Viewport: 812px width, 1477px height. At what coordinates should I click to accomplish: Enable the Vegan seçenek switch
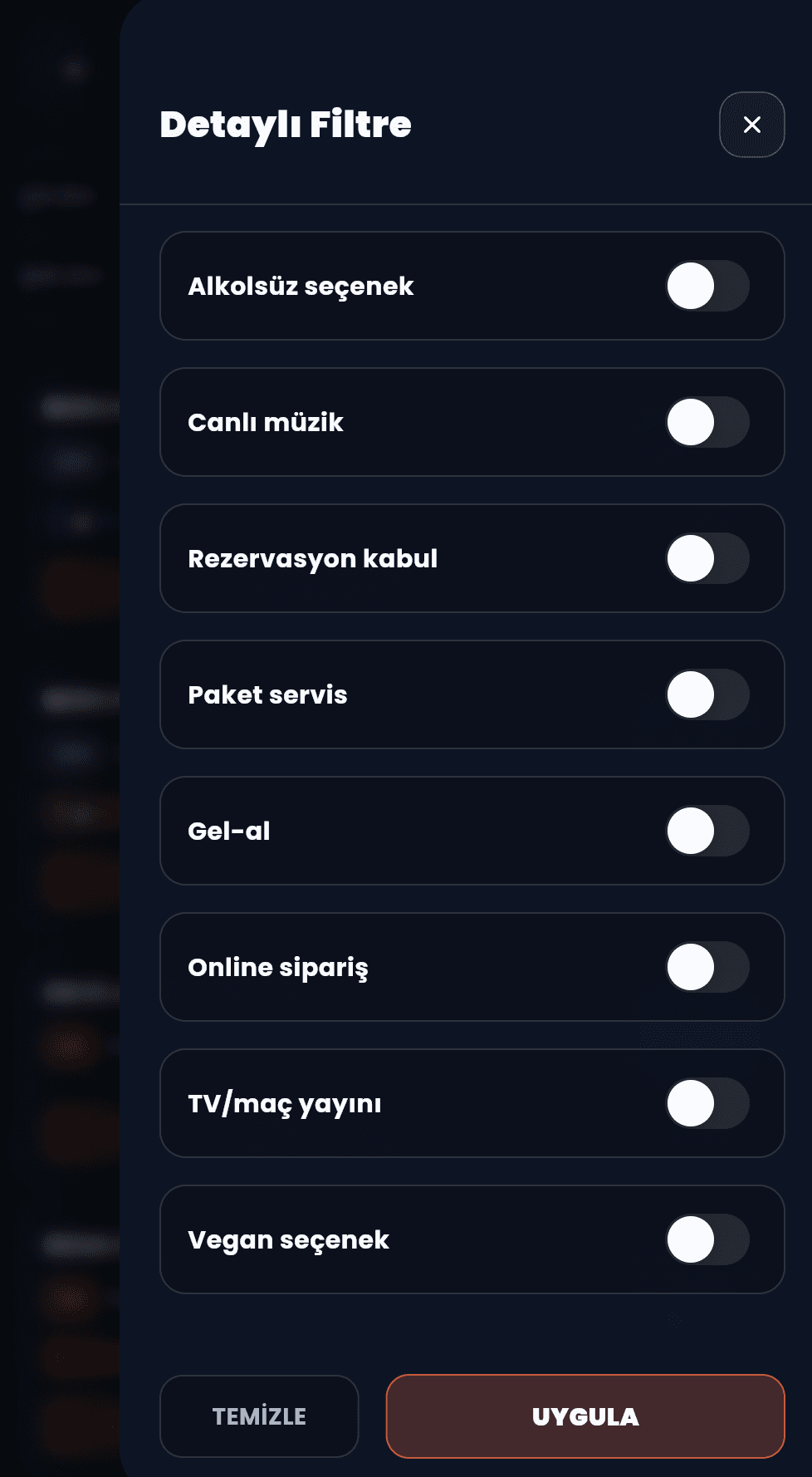pyautogui.click(x=709, y=1239)
